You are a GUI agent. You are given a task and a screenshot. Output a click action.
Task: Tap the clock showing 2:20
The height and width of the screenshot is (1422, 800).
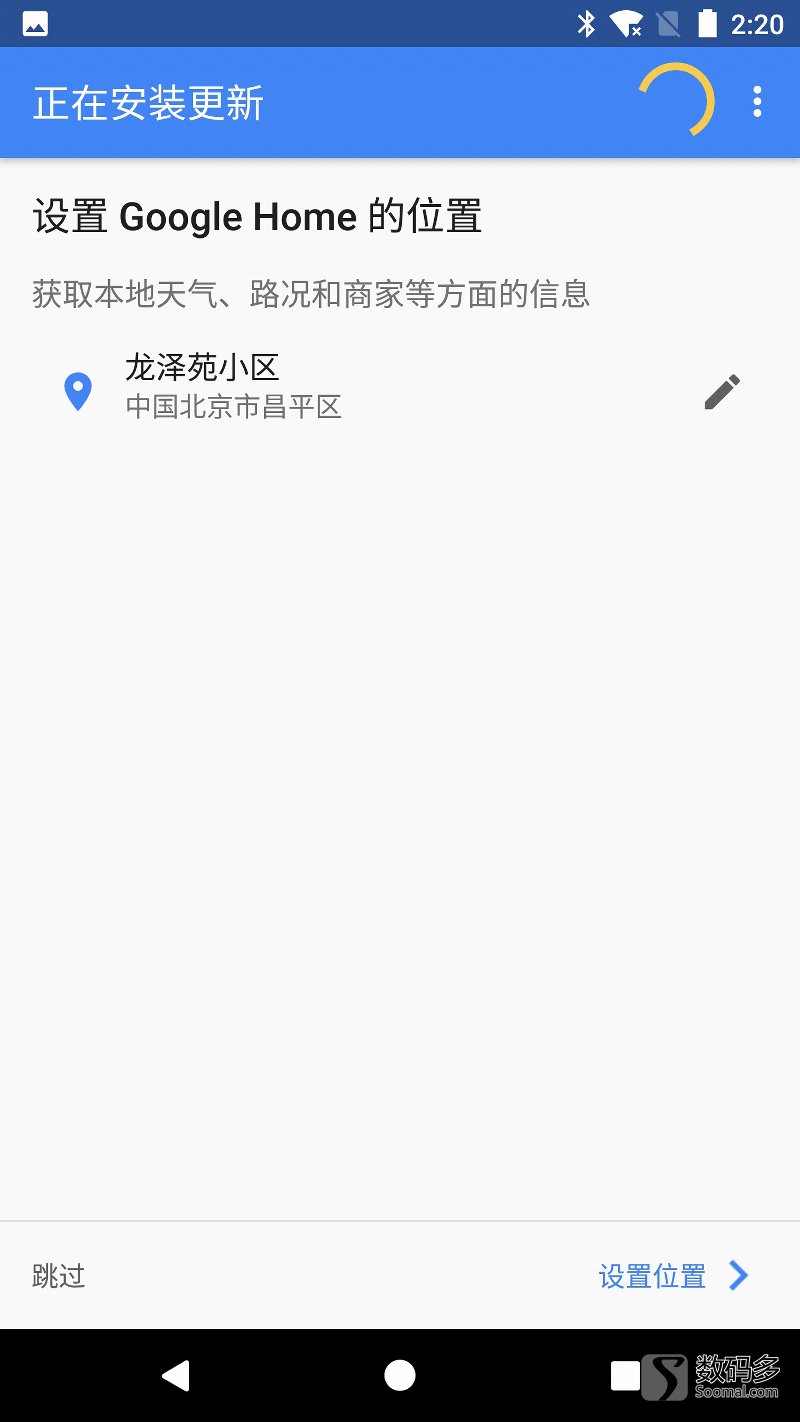[757, 23]
